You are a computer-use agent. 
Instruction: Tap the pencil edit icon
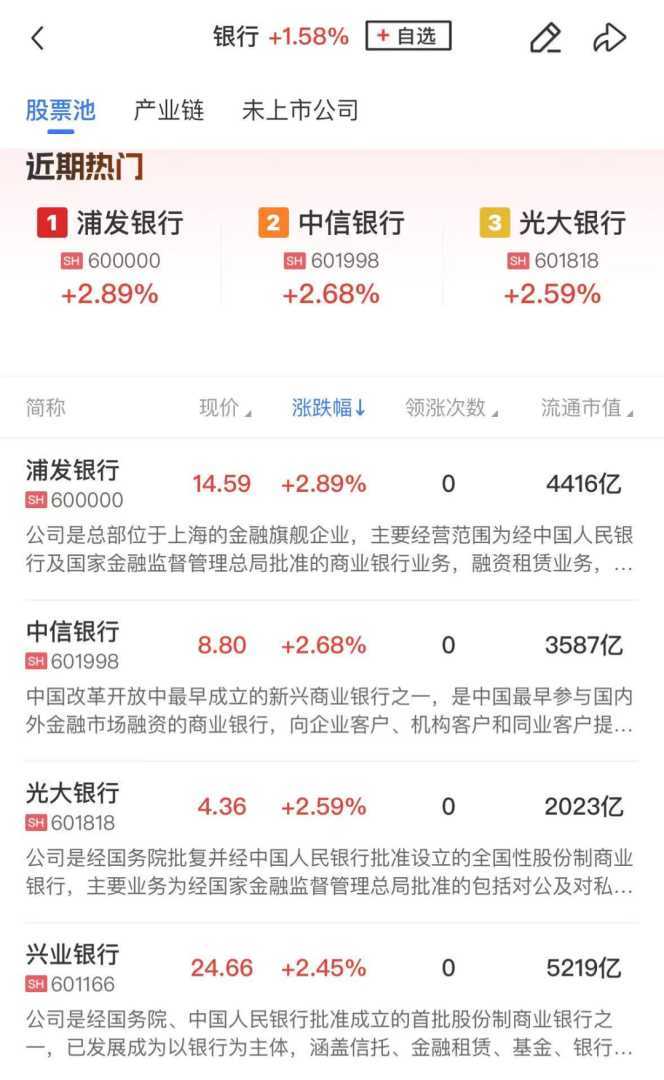tap(545, 38)
